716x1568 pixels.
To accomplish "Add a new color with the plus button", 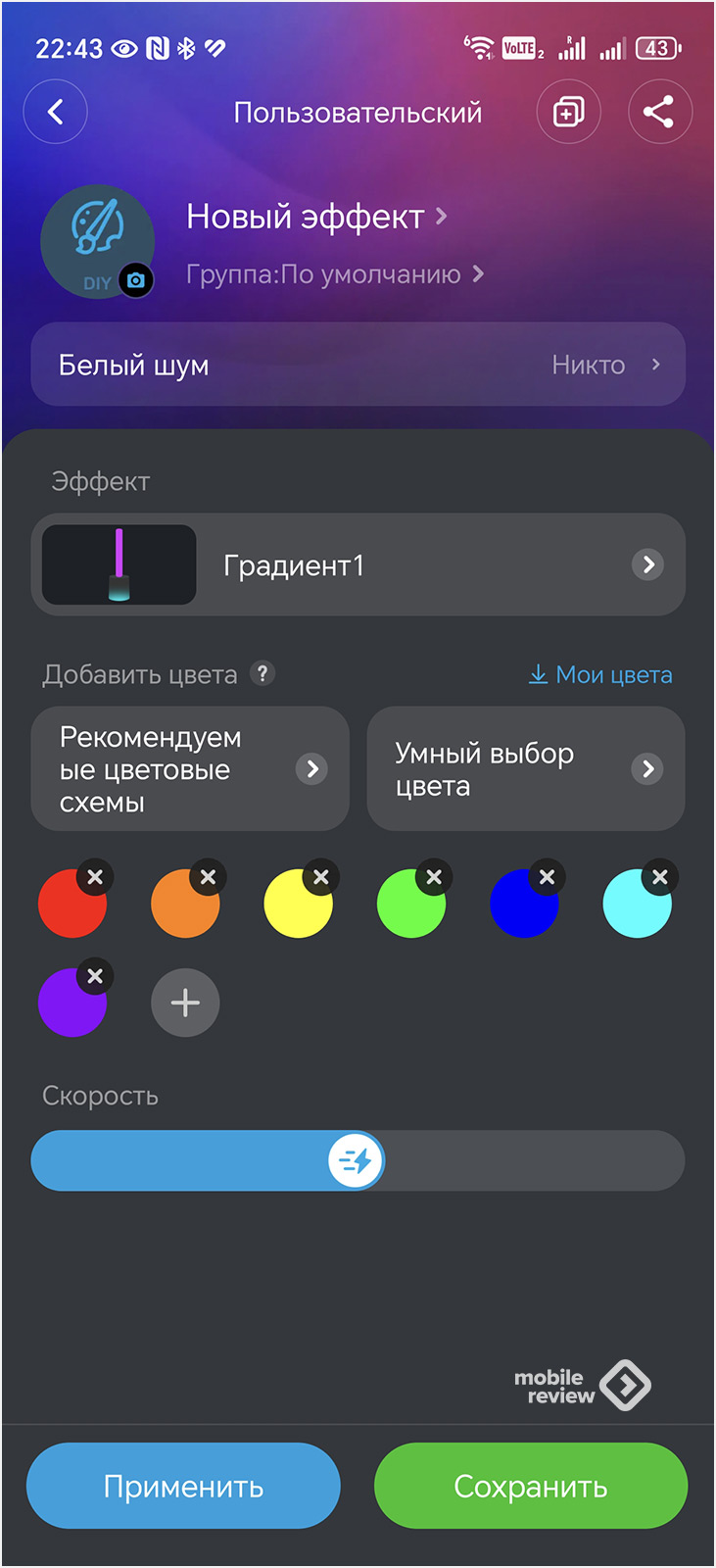I will coord(185,1003).
